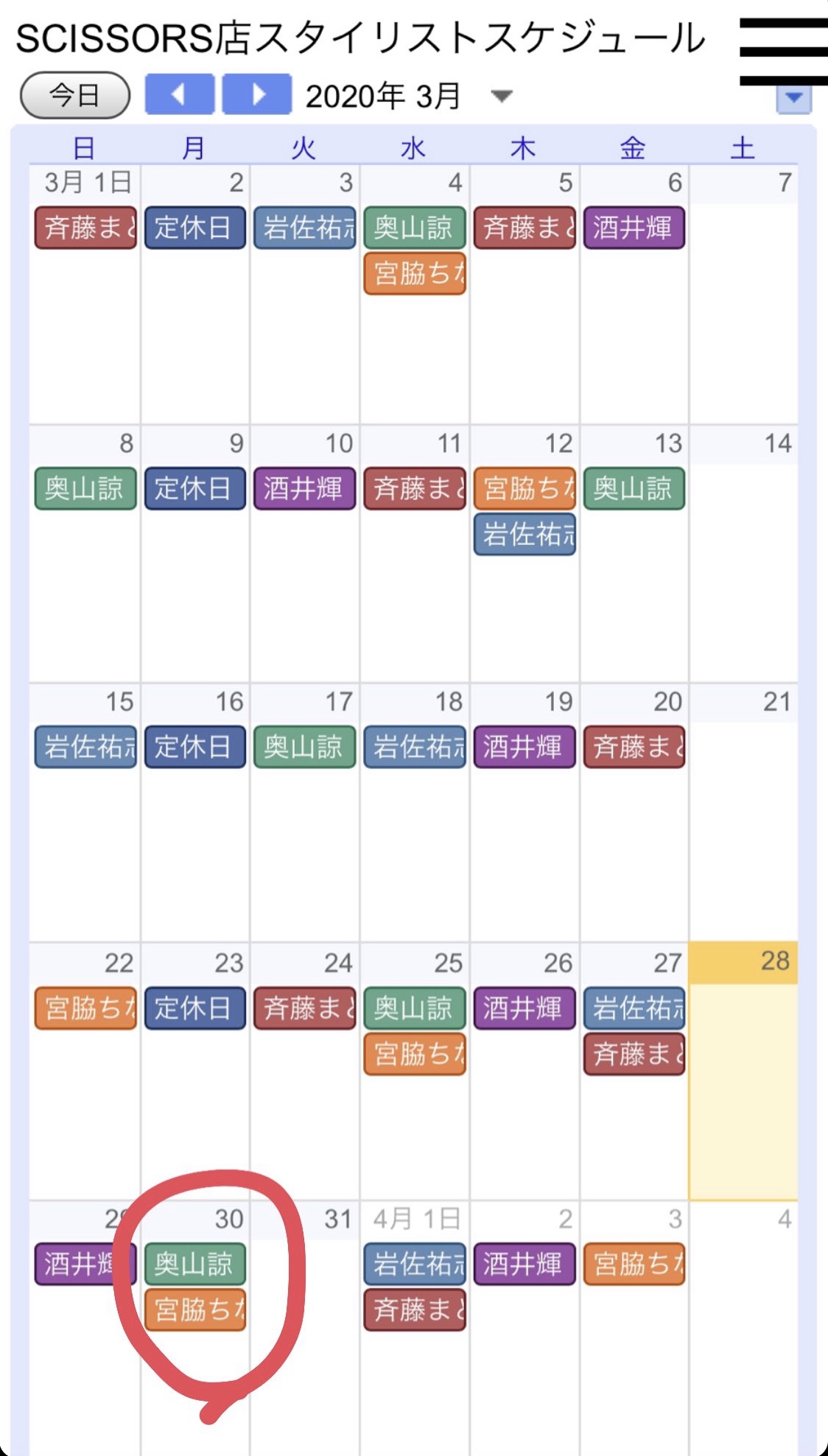This screenshot has height=1456, width=828.
Task: Open 岩佐祐 event on March 27
Action: [x=634, y=1008]
